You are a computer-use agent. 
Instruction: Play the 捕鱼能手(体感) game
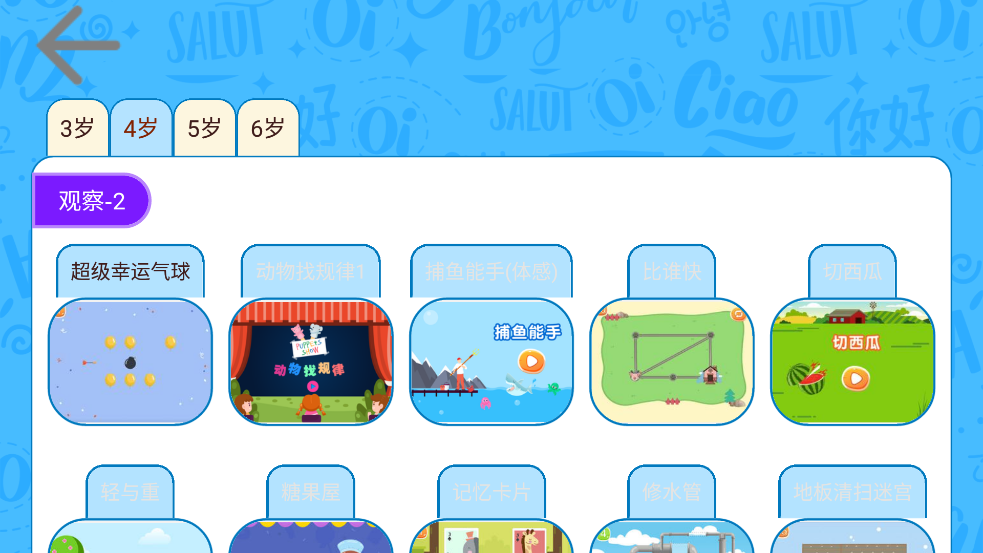click(491, 361)
